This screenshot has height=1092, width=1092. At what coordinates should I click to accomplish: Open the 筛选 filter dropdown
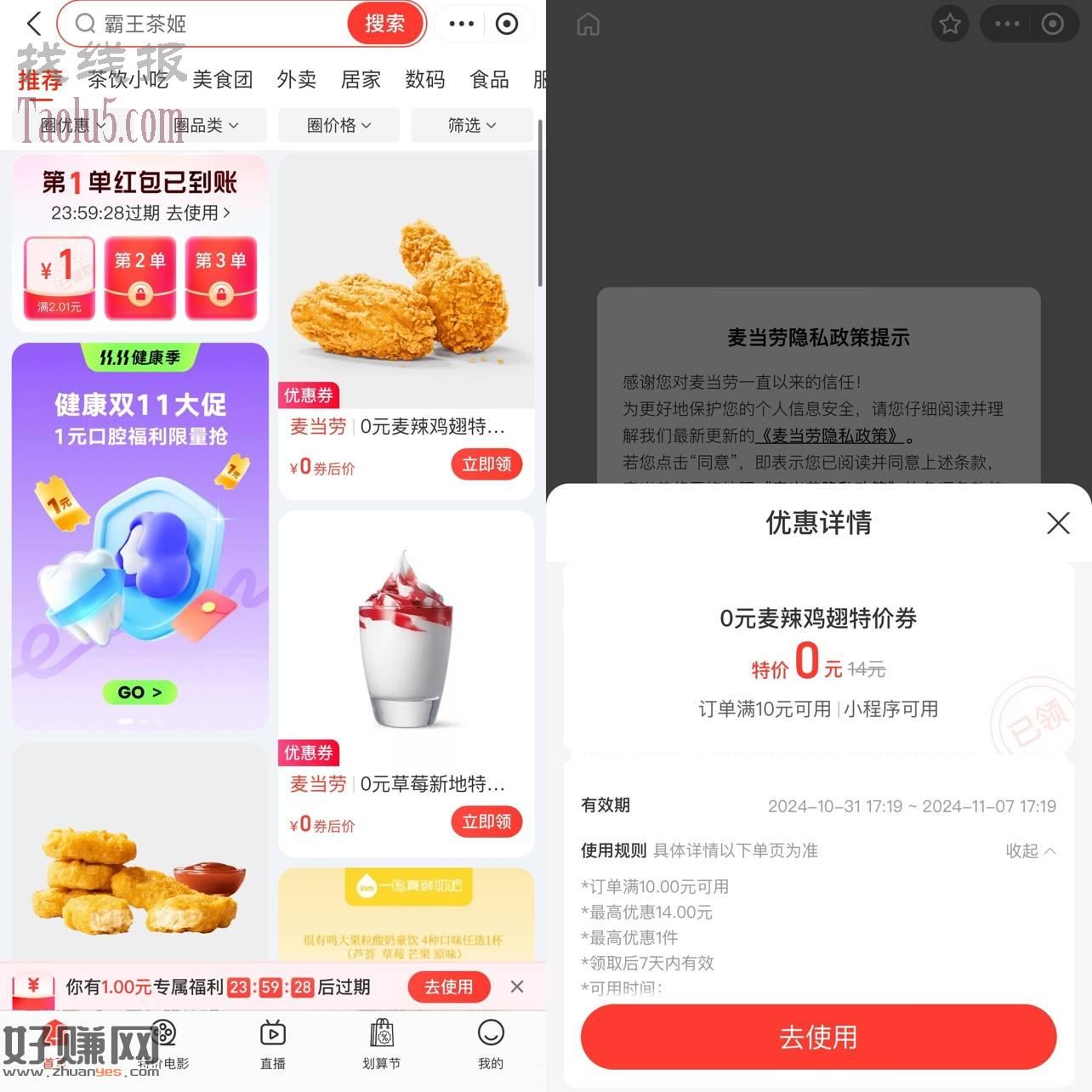pyautogui.click(x=471, y=126)
